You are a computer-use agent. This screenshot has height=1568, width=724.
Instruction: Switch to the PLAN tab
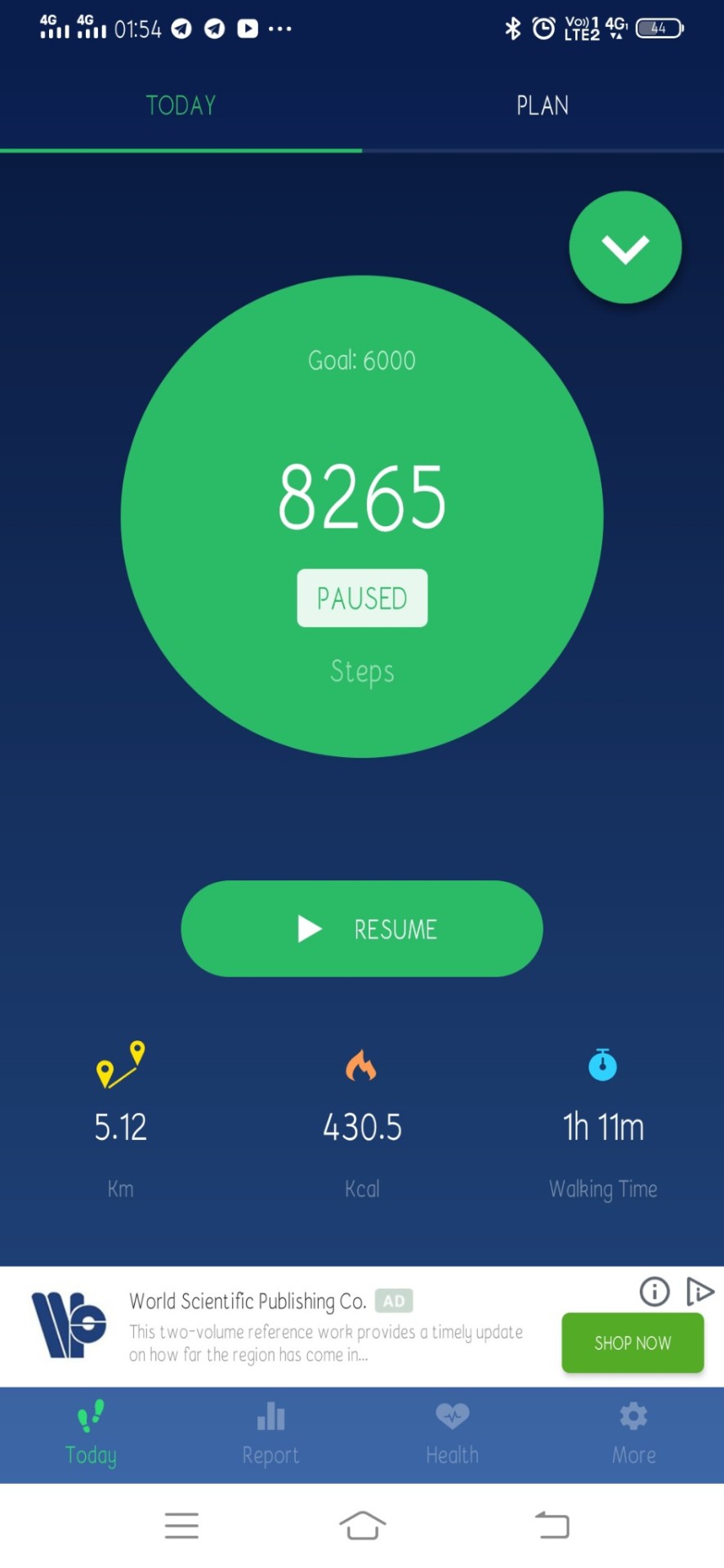[542, 106]
